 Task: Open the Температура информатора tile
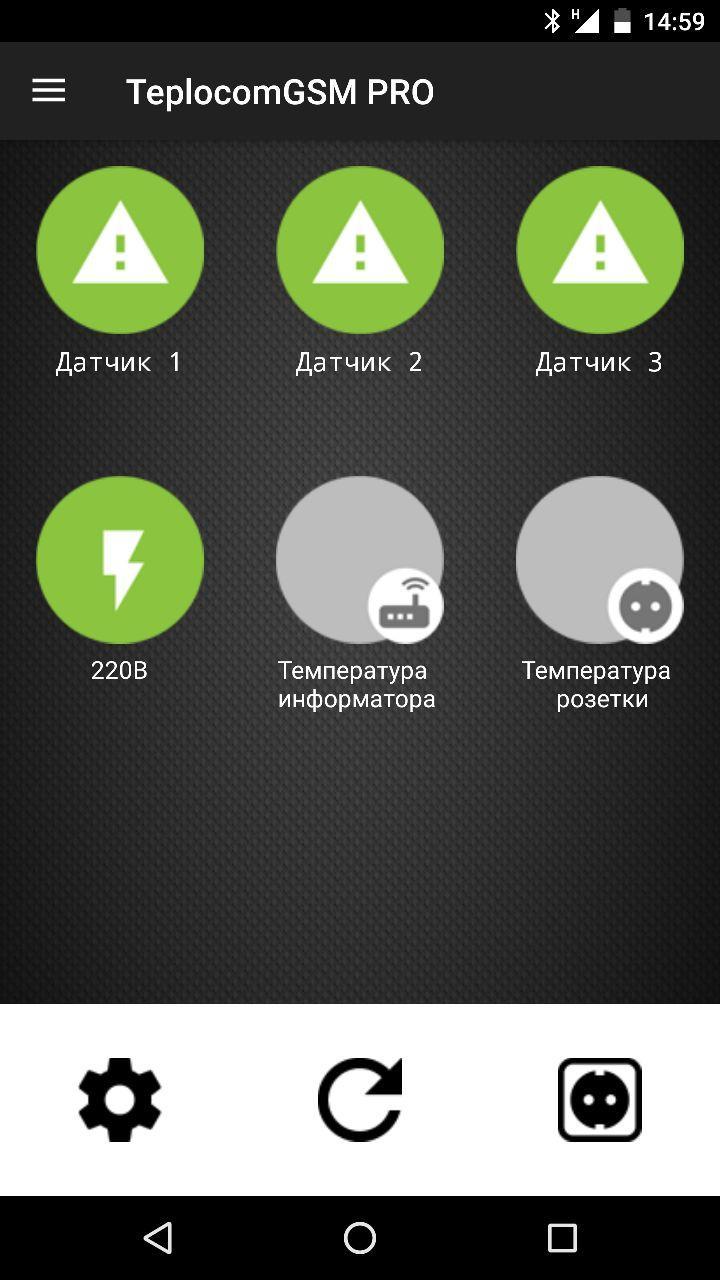coord(358,560)
